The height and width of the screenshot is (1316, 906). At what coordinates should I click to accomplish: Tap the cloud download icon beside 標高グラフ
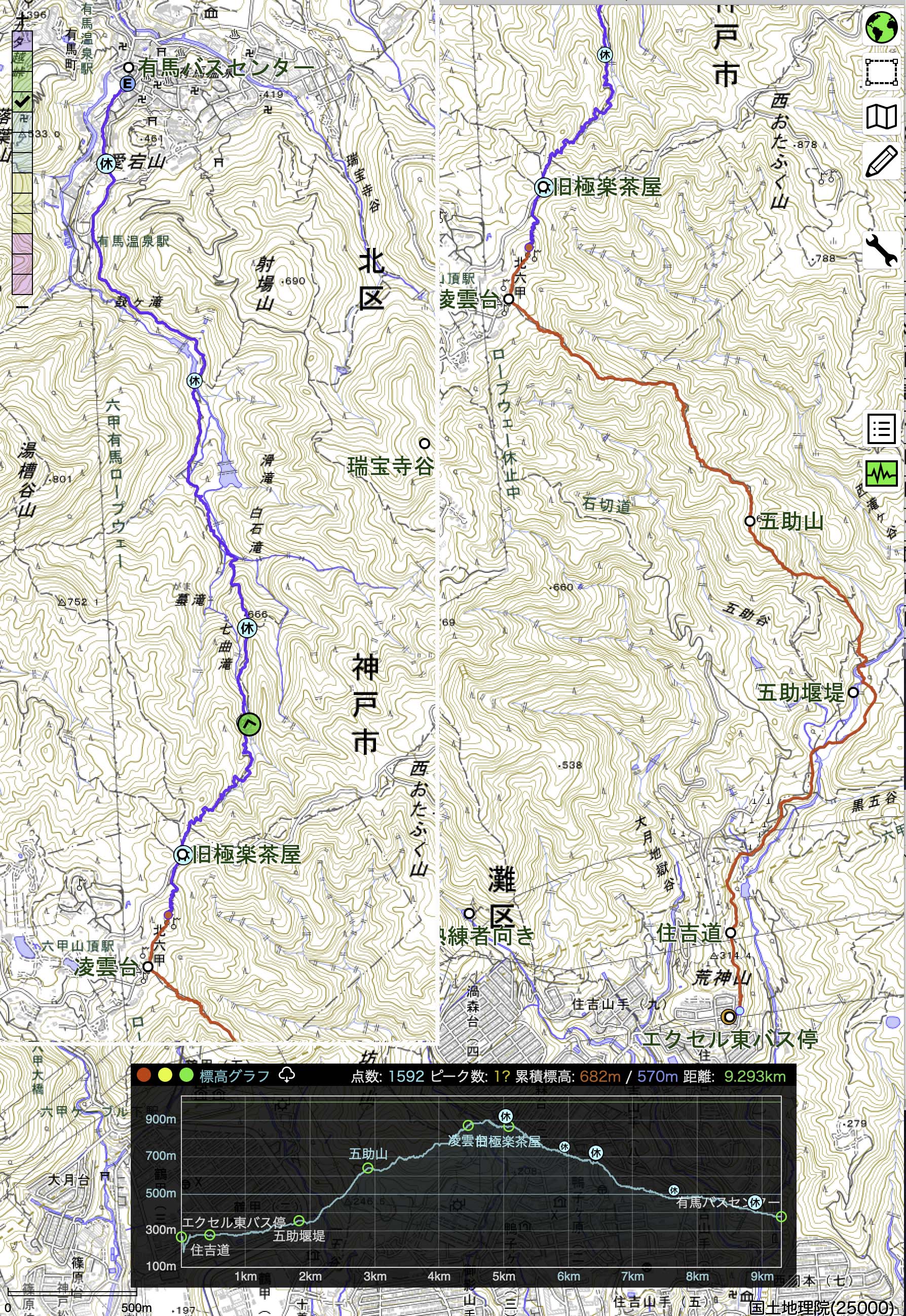287,1075
